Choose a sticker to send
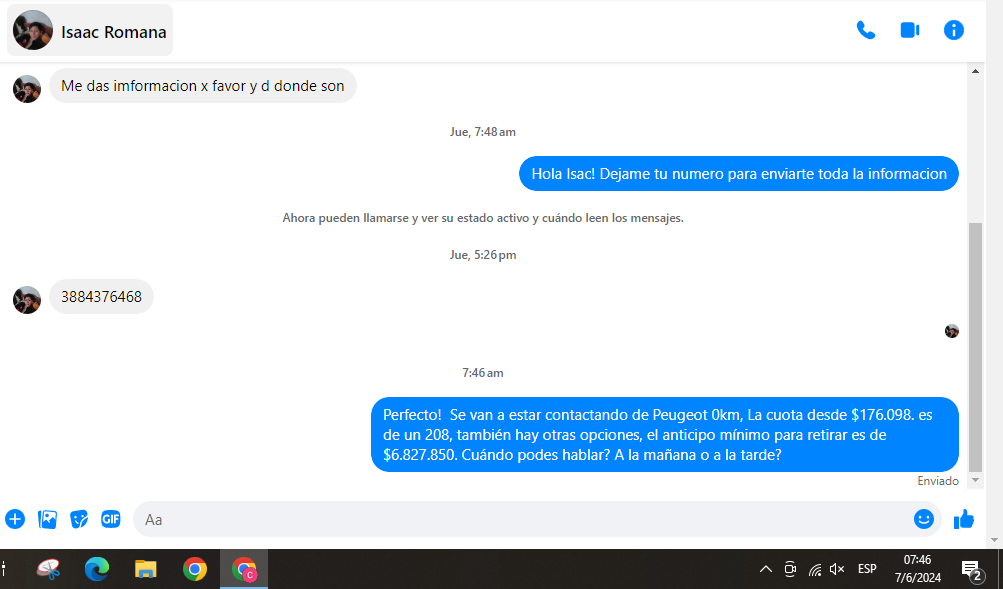Viewport: 1003px width, 589px height. pyautogui.click(x=79, y=519)
